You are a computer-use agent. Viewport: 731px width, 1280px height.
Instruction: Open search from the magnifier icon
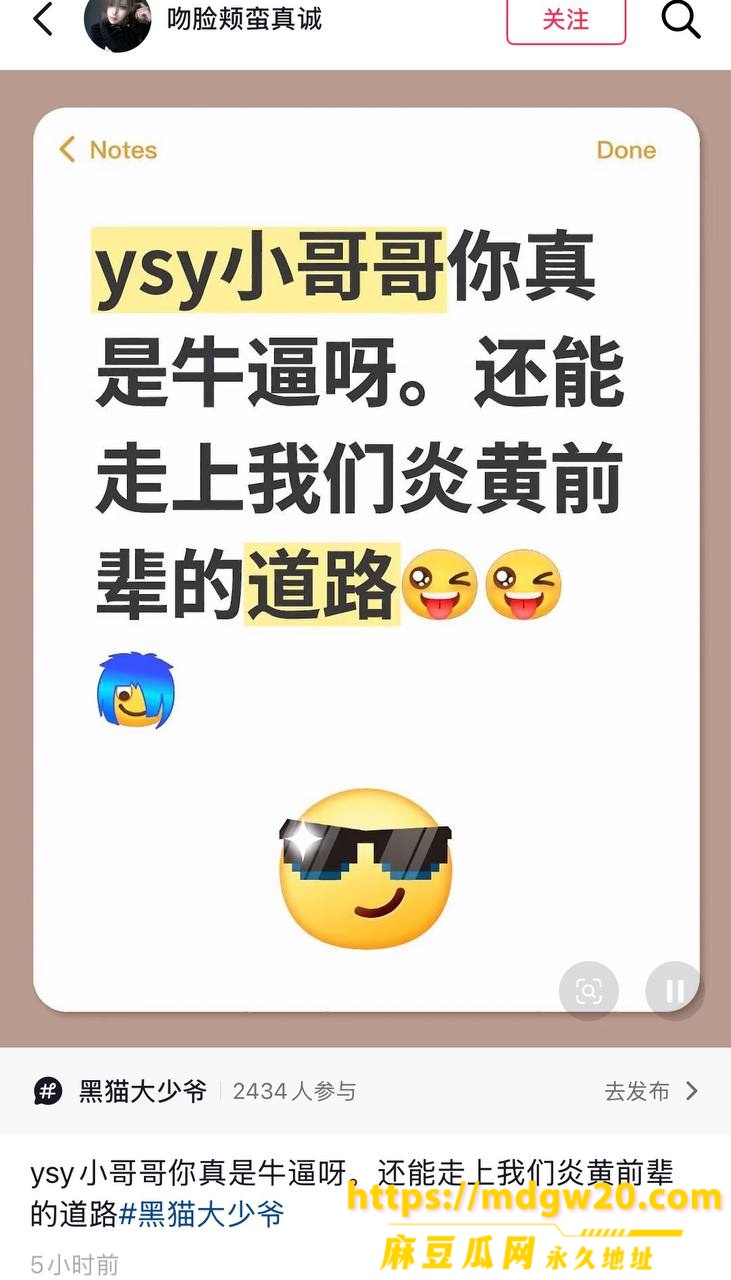tap(681, 18)
